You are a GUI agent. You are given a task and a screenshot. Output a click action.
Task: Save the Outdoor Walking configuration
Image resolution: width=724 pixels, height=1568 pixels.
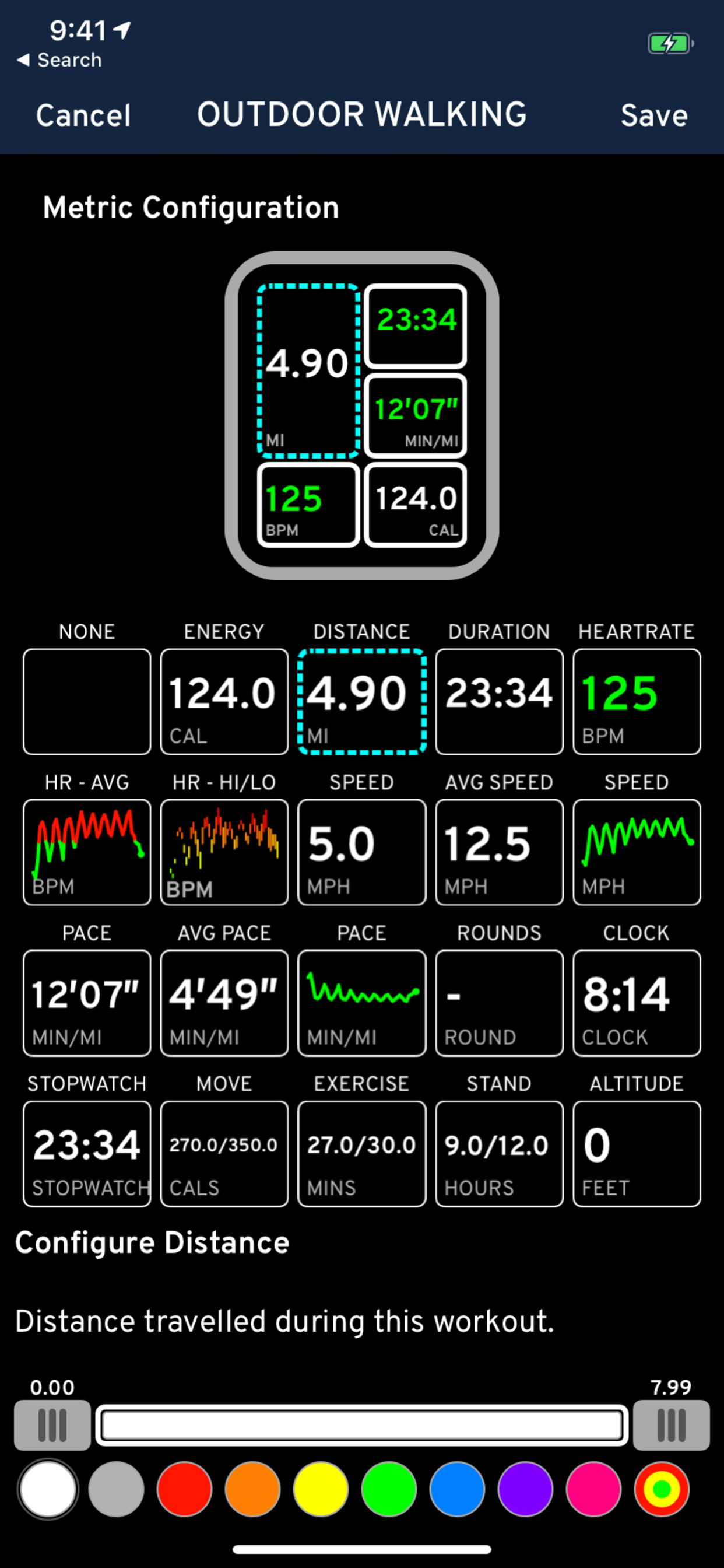[x=653, y=116]
